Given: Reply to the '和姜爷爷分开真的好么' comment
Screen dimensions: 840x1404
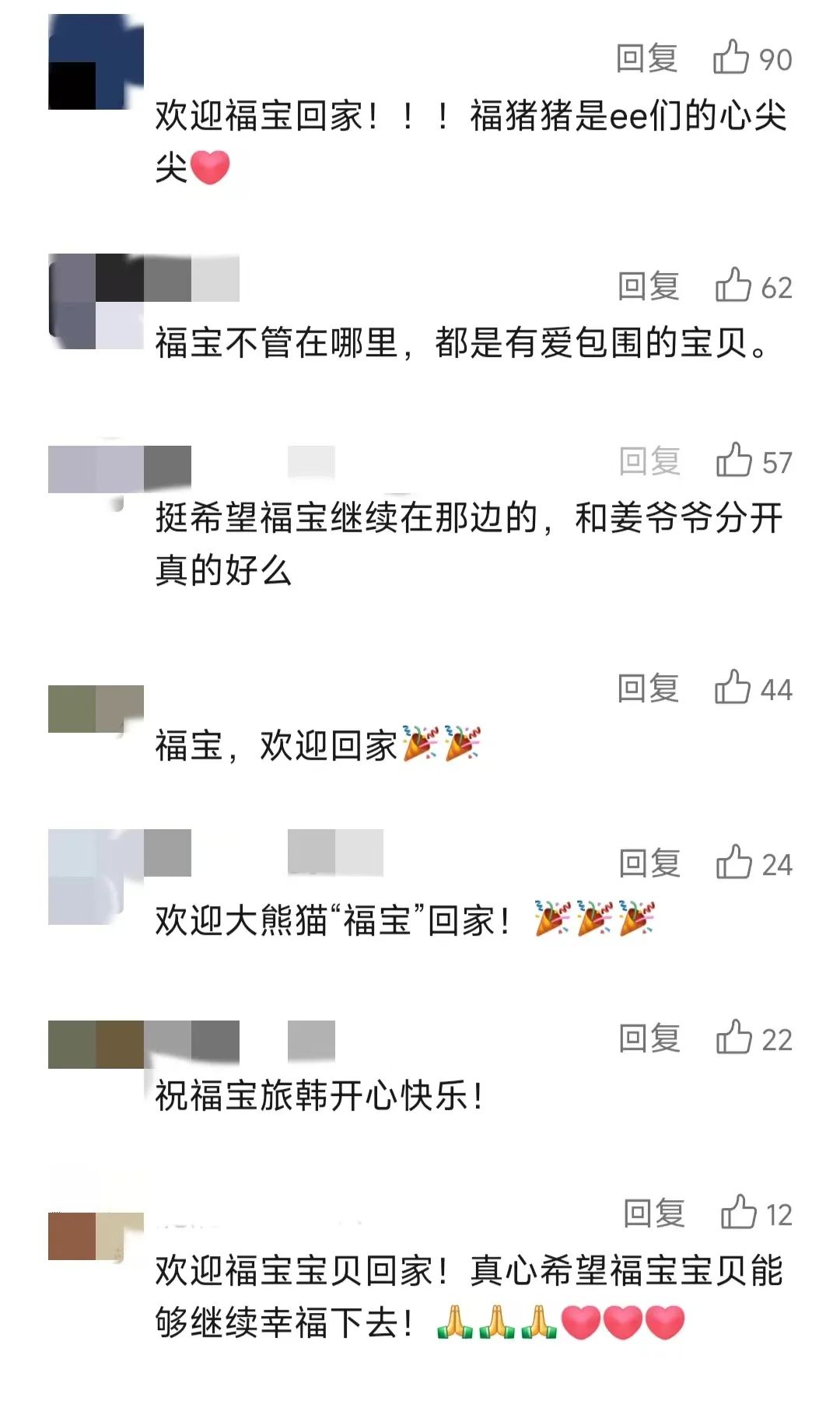Looking at the screenshot, I should coord(649,462).
